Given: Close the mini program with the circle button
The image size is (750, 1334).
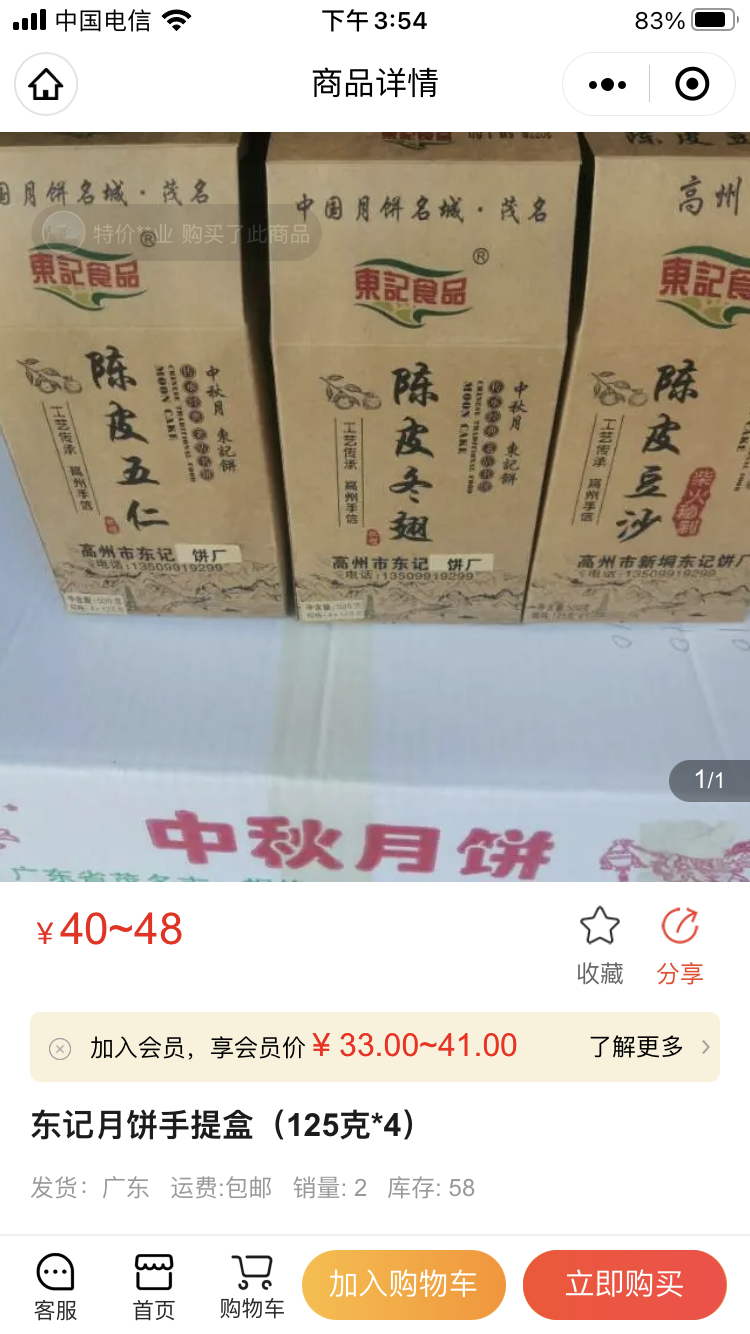Looking at the screenshot, I should (692, 85).
